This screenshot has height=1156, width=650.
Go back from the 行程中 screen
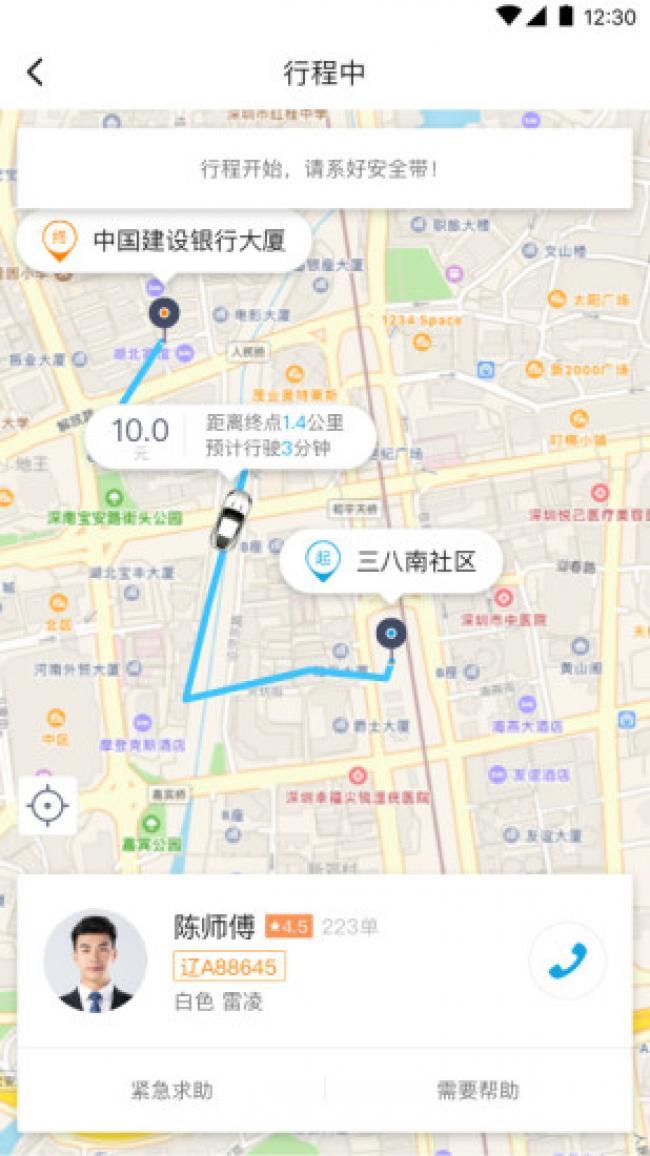[x=35, y=72]
